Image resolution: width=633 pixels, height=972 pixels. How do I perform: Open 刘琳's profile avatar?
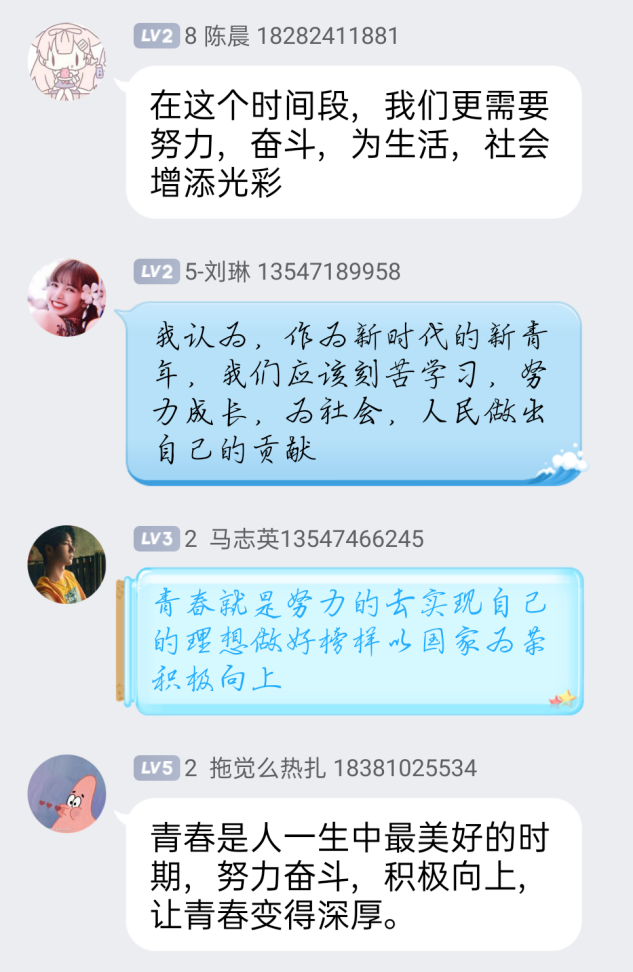(x=66, y=297)
